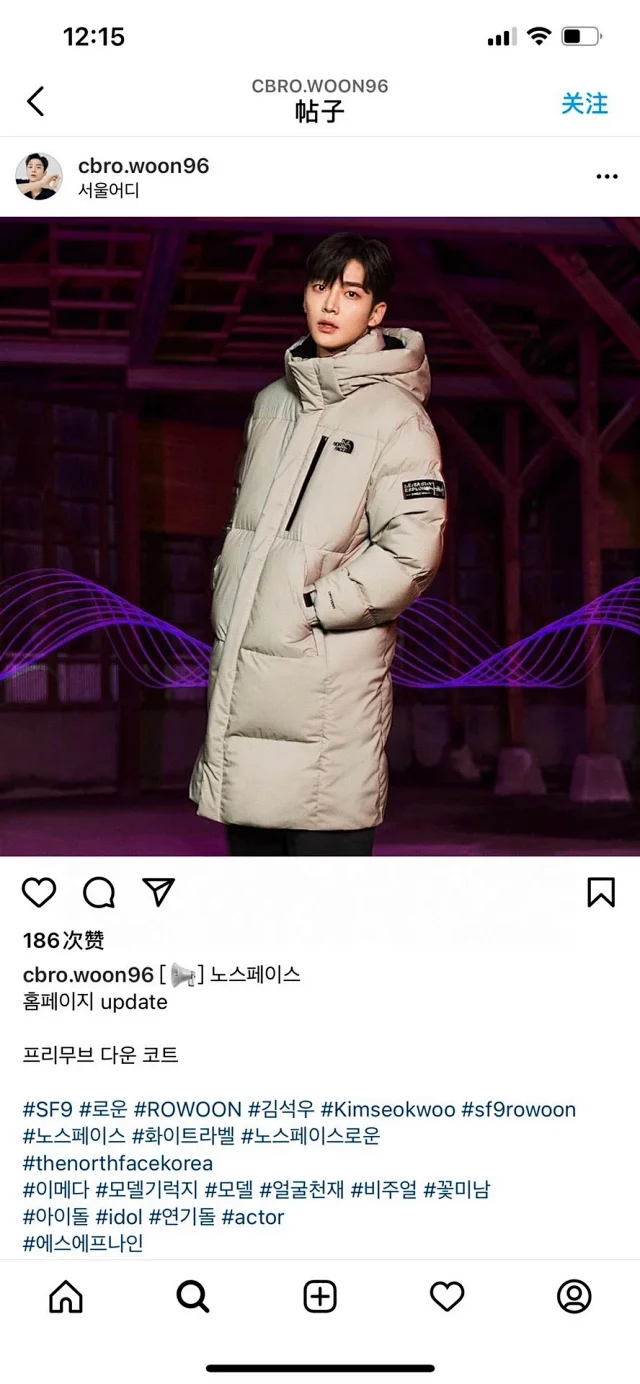Switch to the Search tab
Image resolution: width=640 pixels, height=1384 pixels.
(192, 1297)
